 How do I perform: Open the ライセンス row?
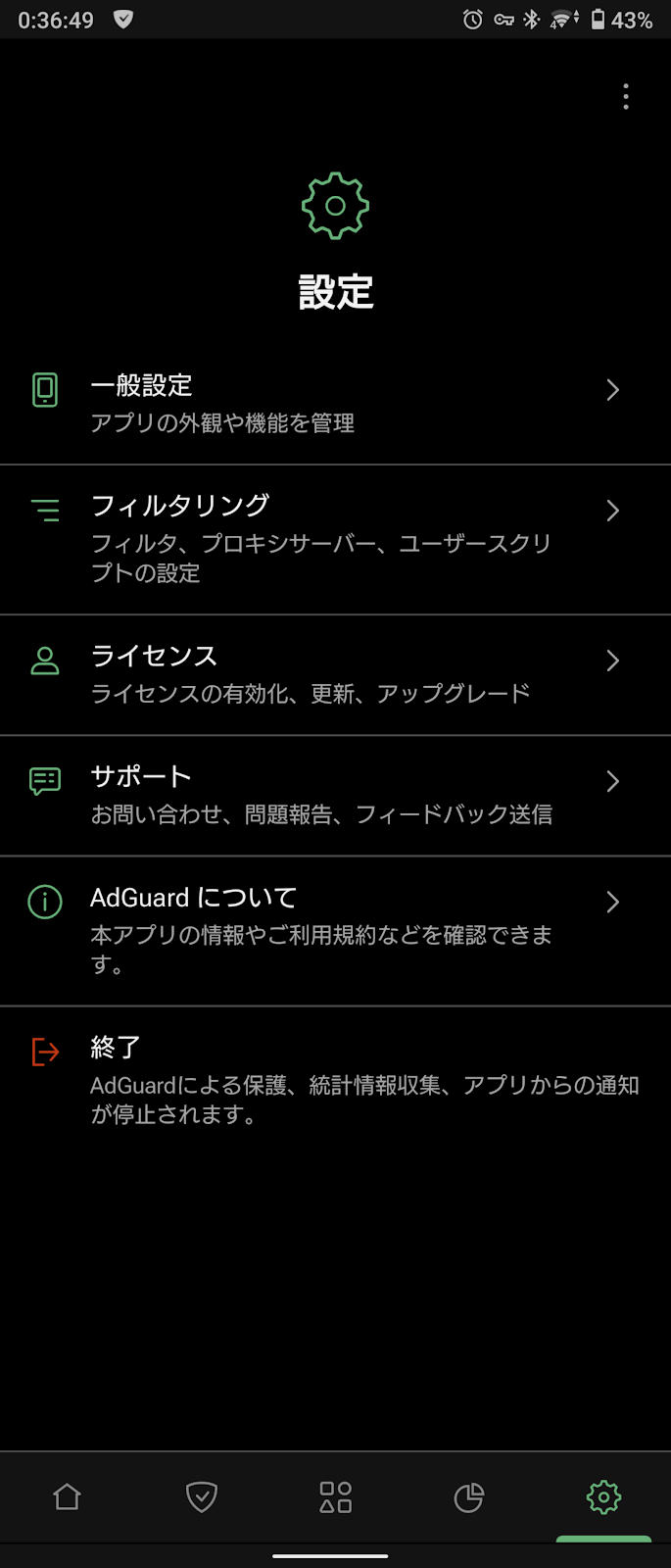[335, 674]
